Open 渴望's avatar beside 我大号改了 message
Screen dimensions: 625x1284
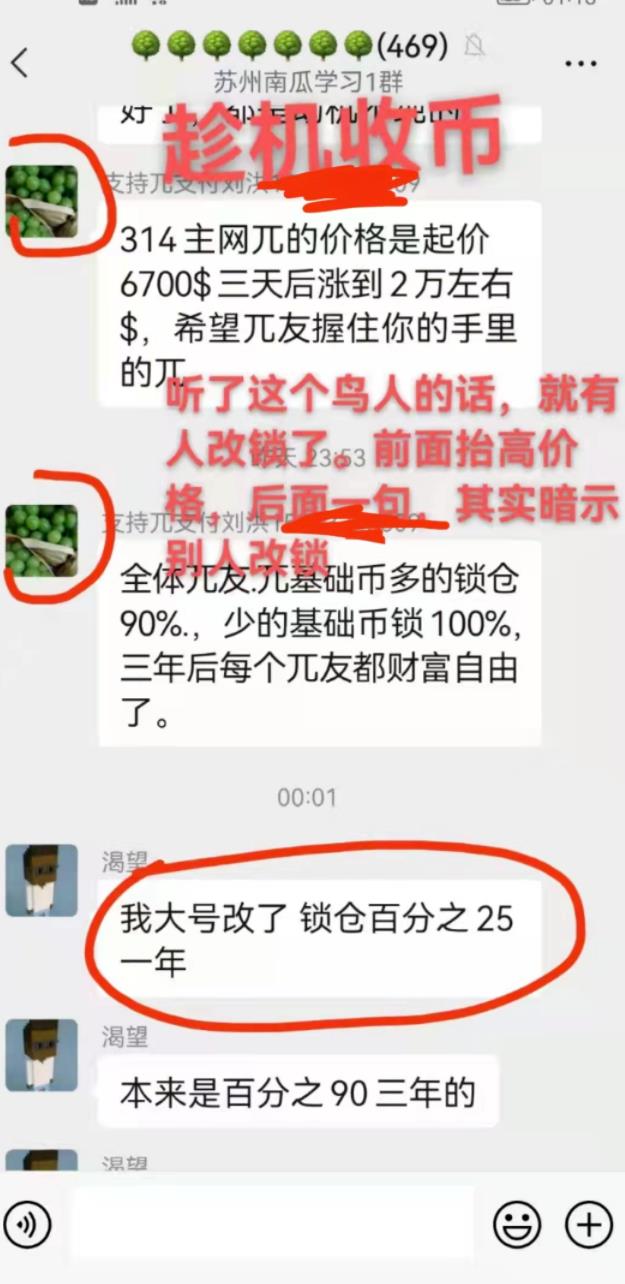click(x=42, y=881)
